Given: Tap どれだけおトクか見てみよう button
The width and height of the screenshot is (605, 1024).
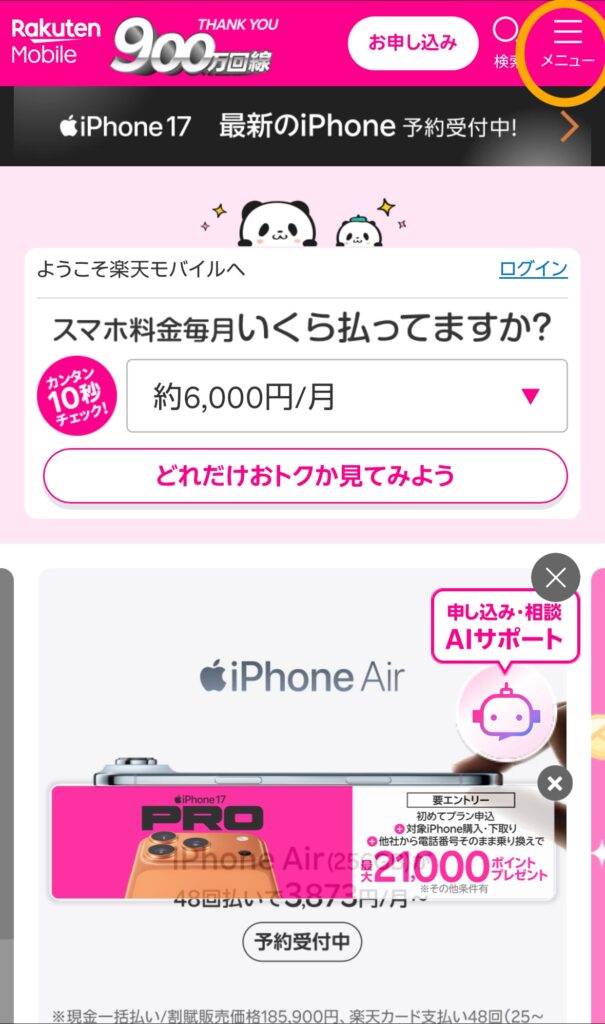Looking at the screenshot, I should 305,476.
